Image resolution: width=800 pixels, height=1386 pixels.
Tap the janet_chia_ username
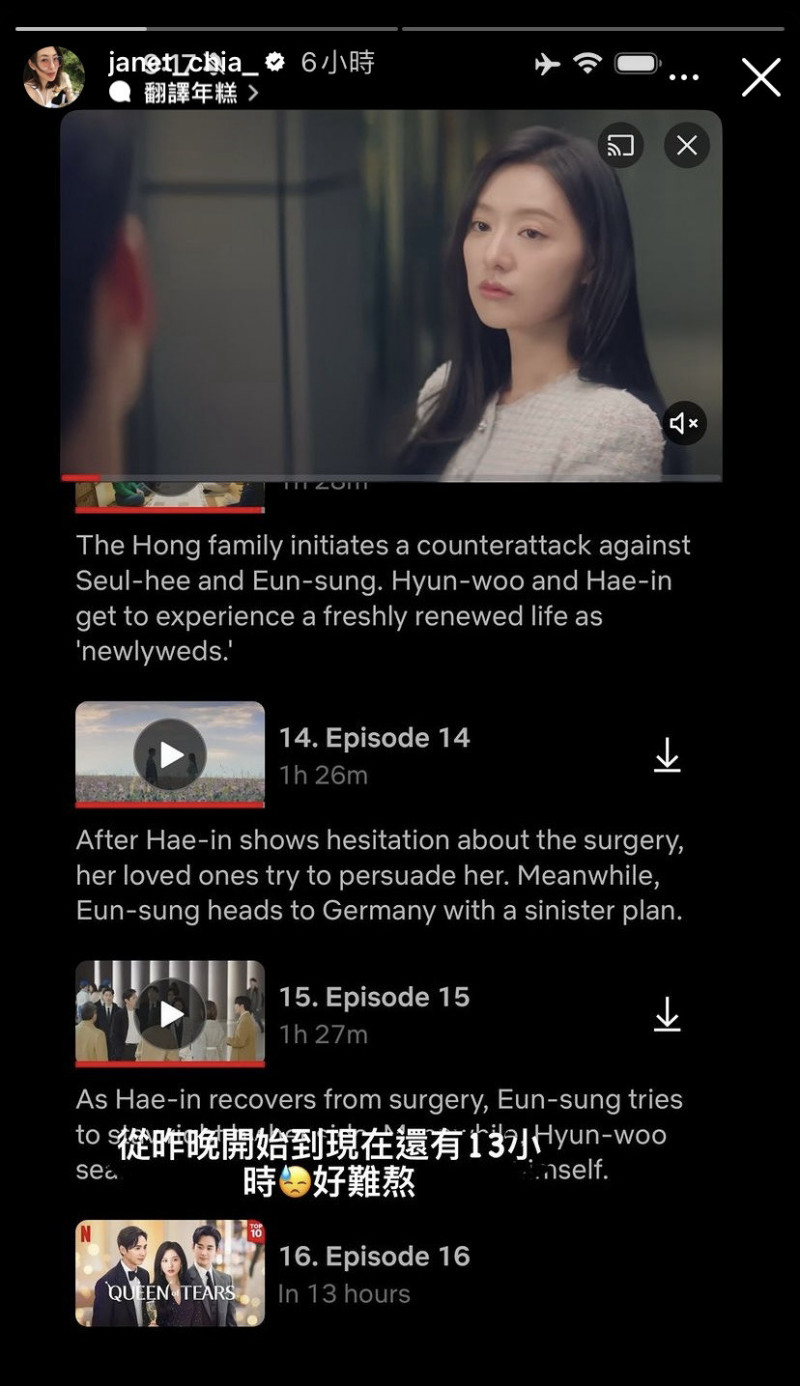click(184, 63)
